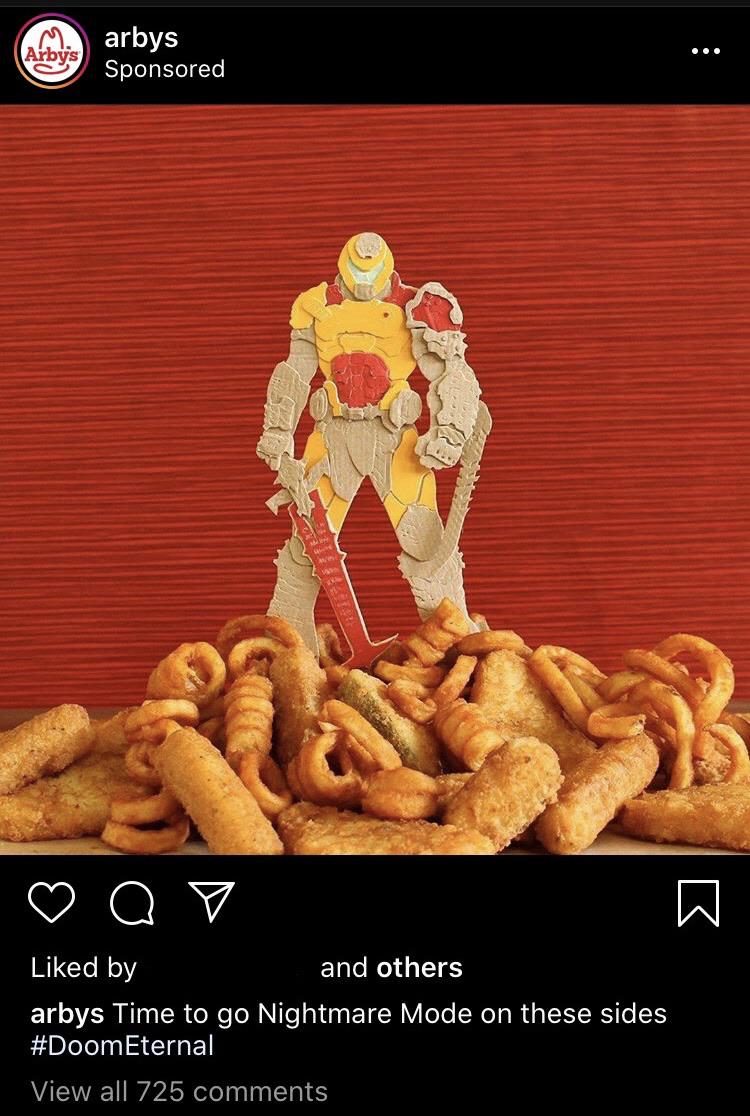Open the arbys profile picture
The height and width of the screenshot is (1116, 750).
(x=51, y=52)
